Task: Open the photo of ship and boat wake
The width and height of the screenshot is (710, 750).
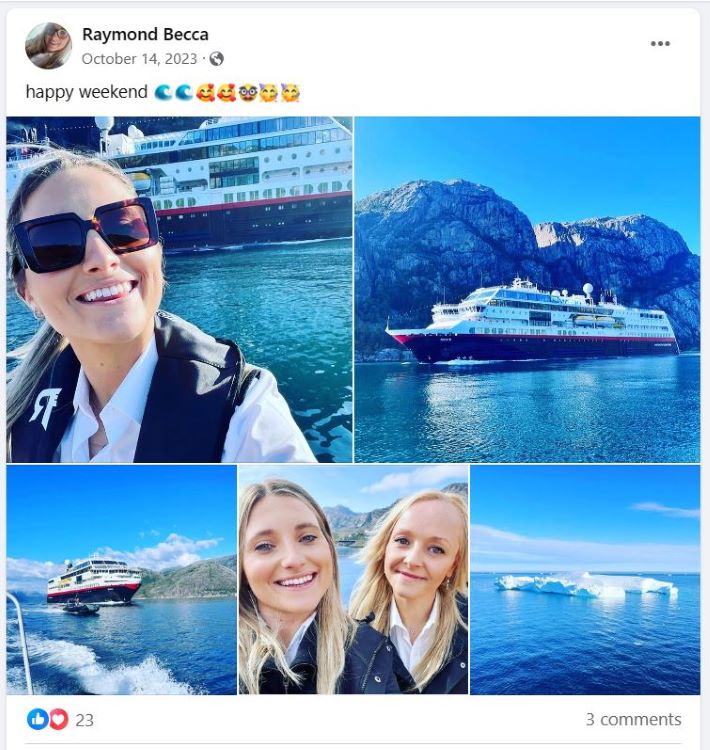Action: click(x=121, y=580)
